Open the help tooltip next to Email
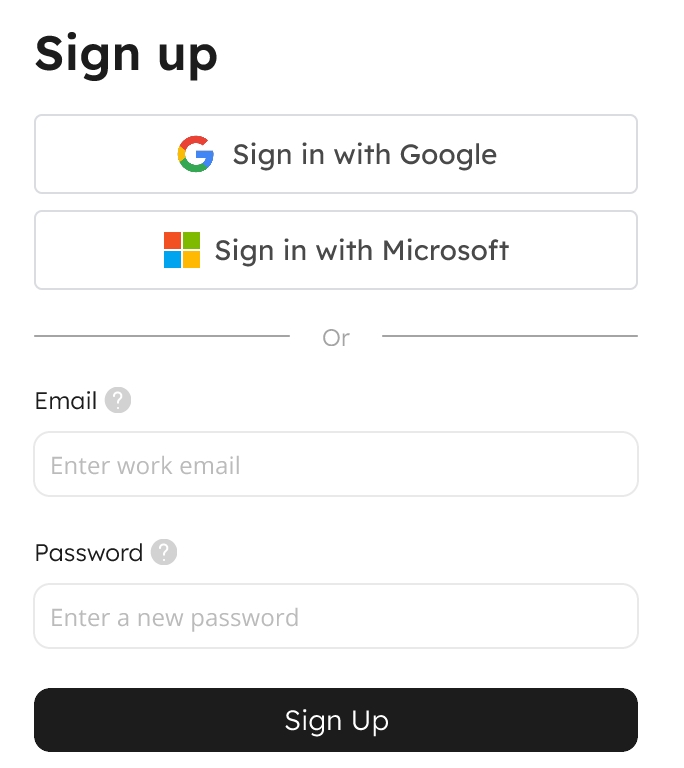Screen dimensions: 684x768 coord(118,401)
